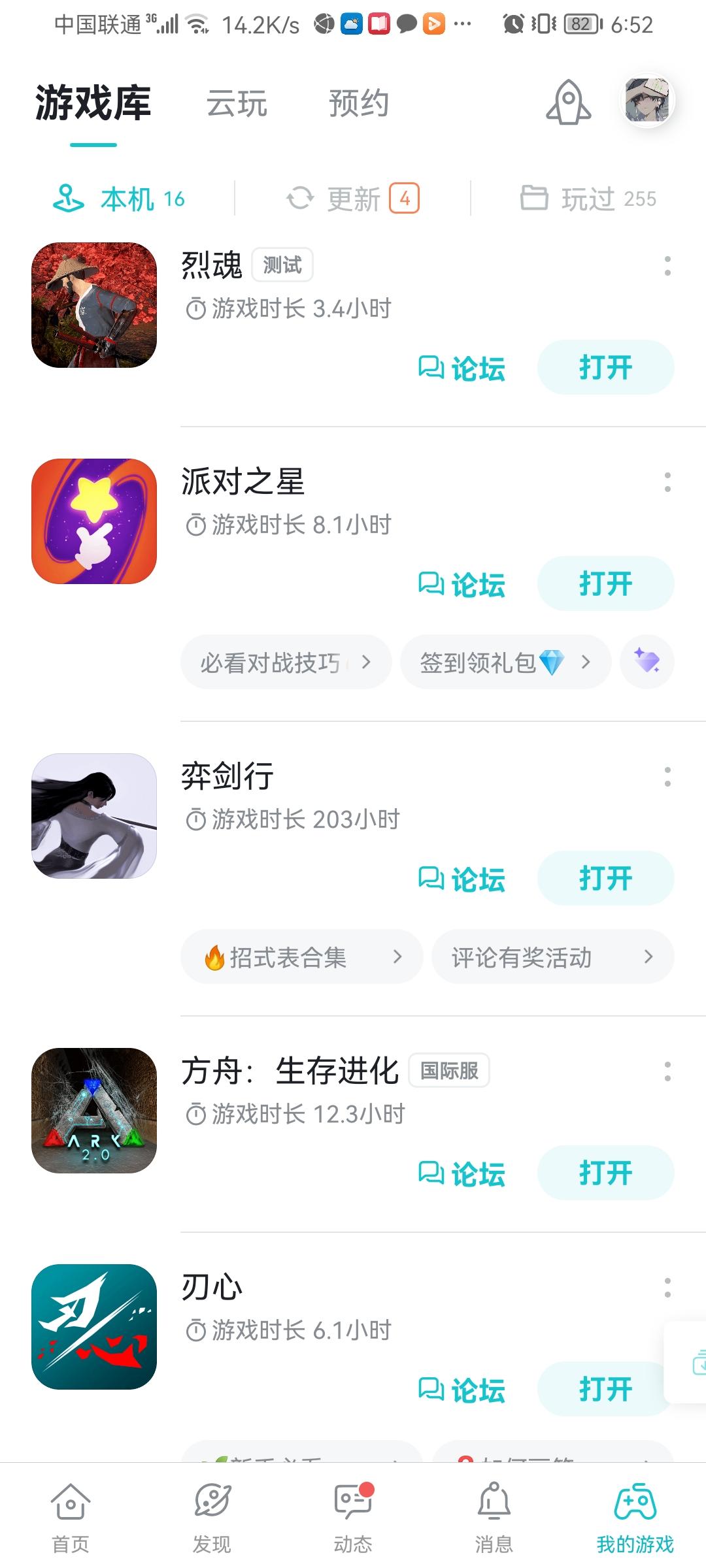
Task: Go to the 首页 tab
Action: point(71,1517)
